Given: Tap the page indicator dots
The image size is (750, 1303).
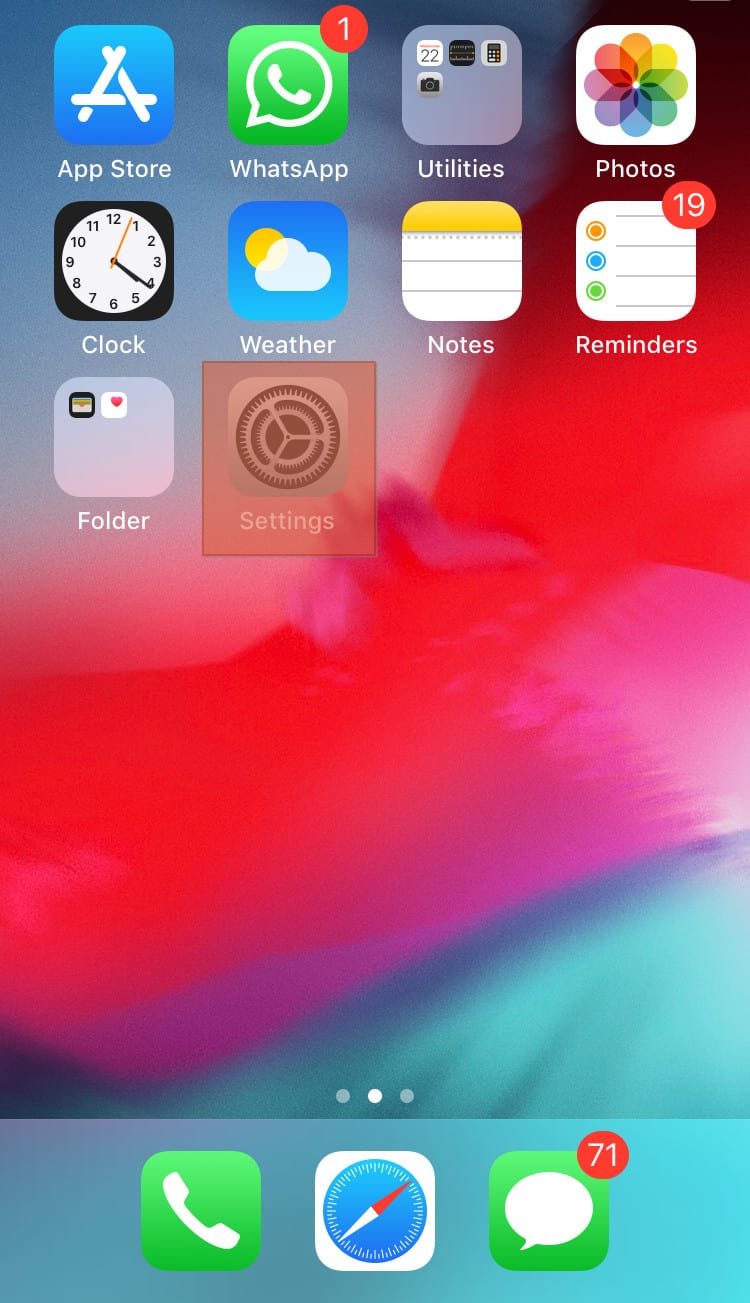Looking at the screenshot, I should [x=375, y=1096].
